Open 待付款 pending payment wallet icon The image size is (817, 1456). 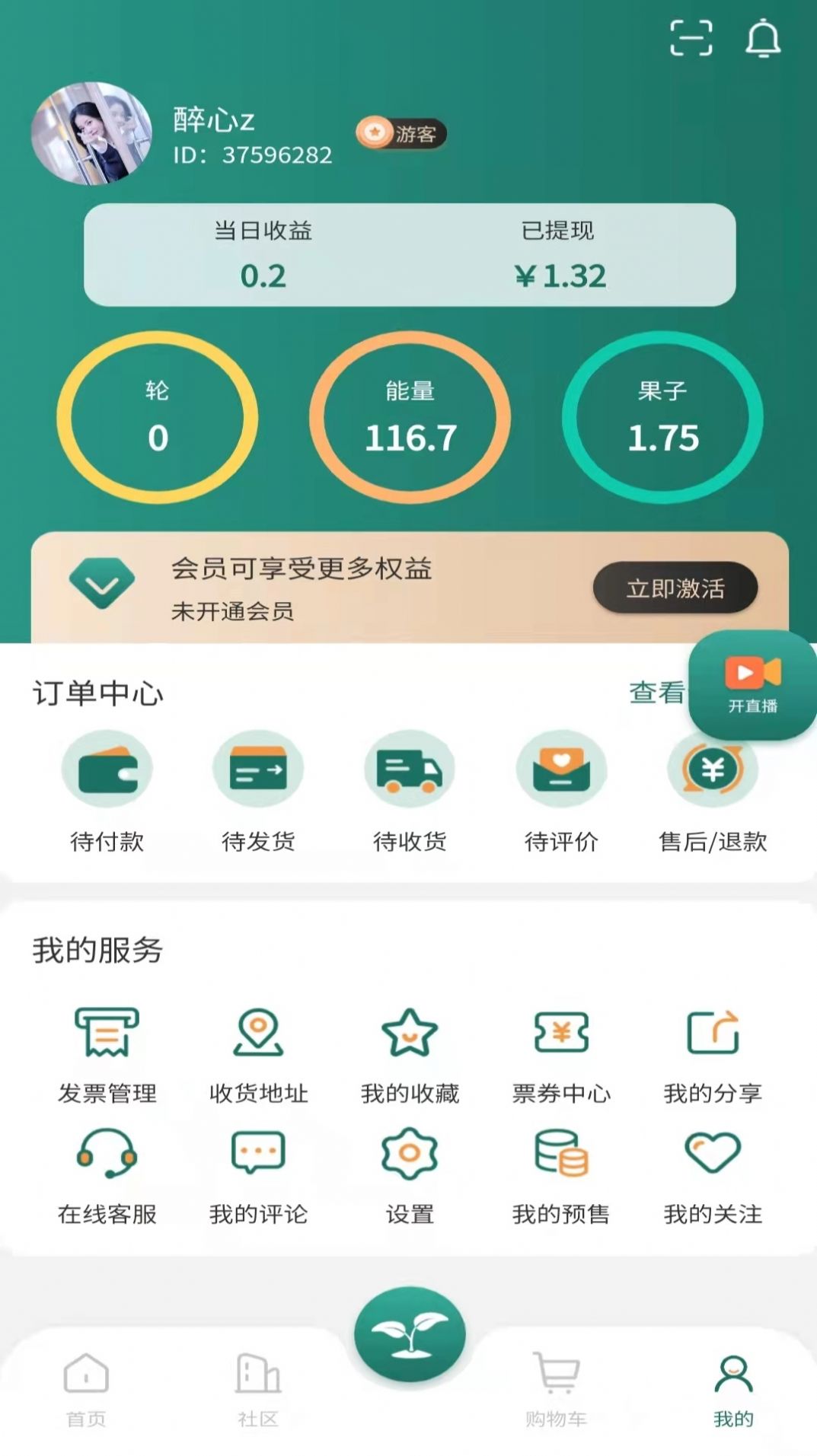pos(107,770)
